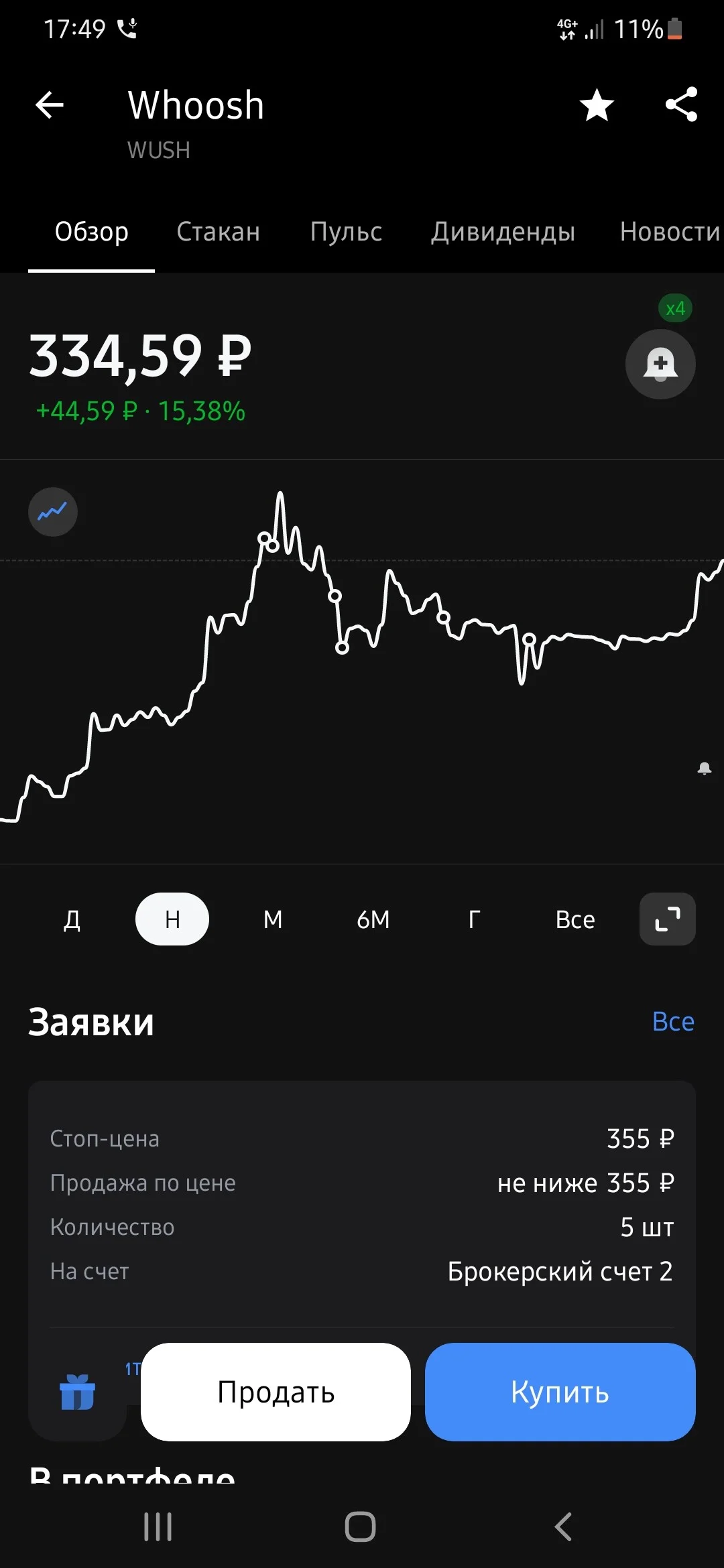
Task: Open the gift icon offer
Action: point(77,1392)
